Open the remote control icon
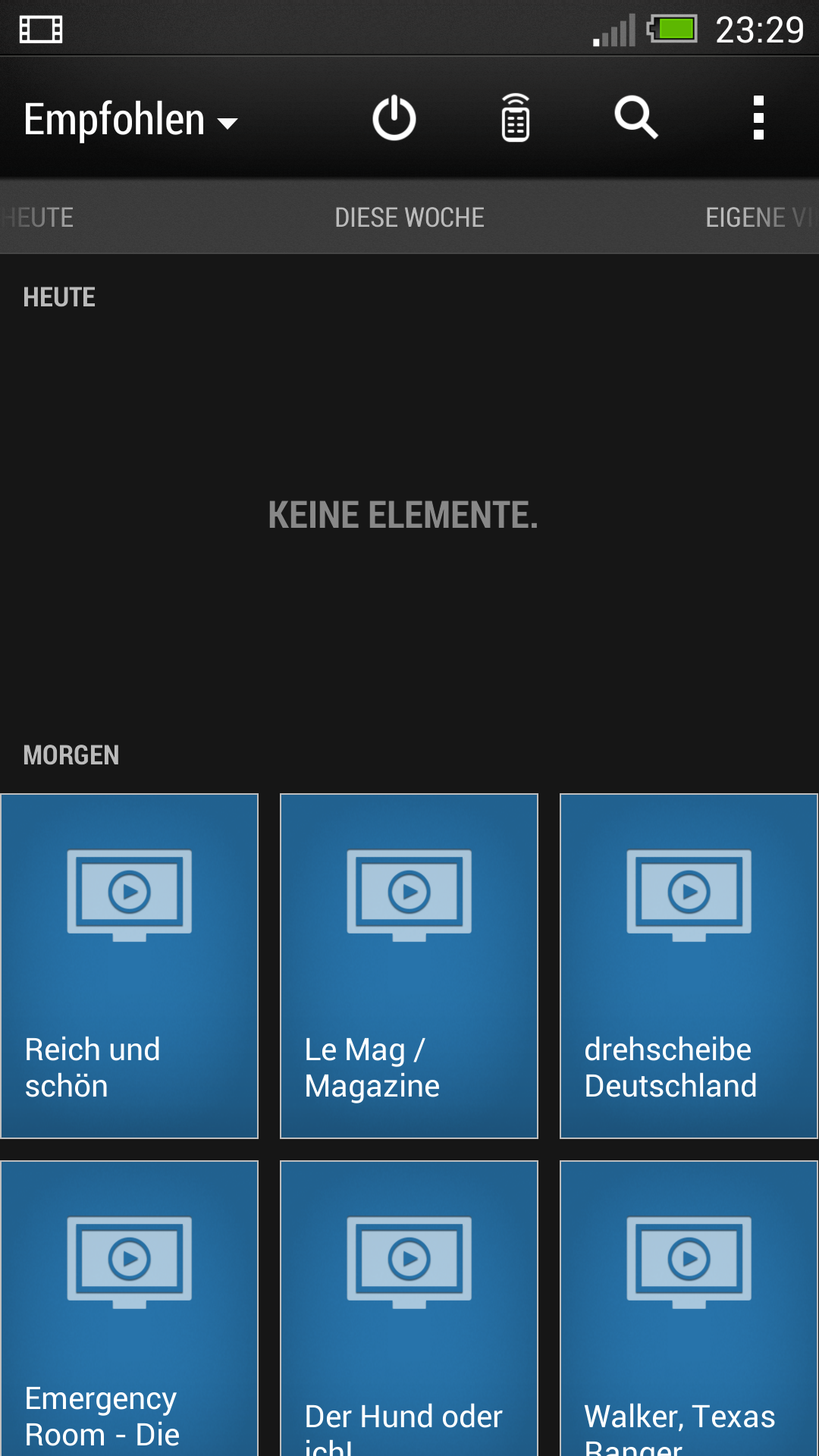The image size is (819, 1456). [516, 118]
